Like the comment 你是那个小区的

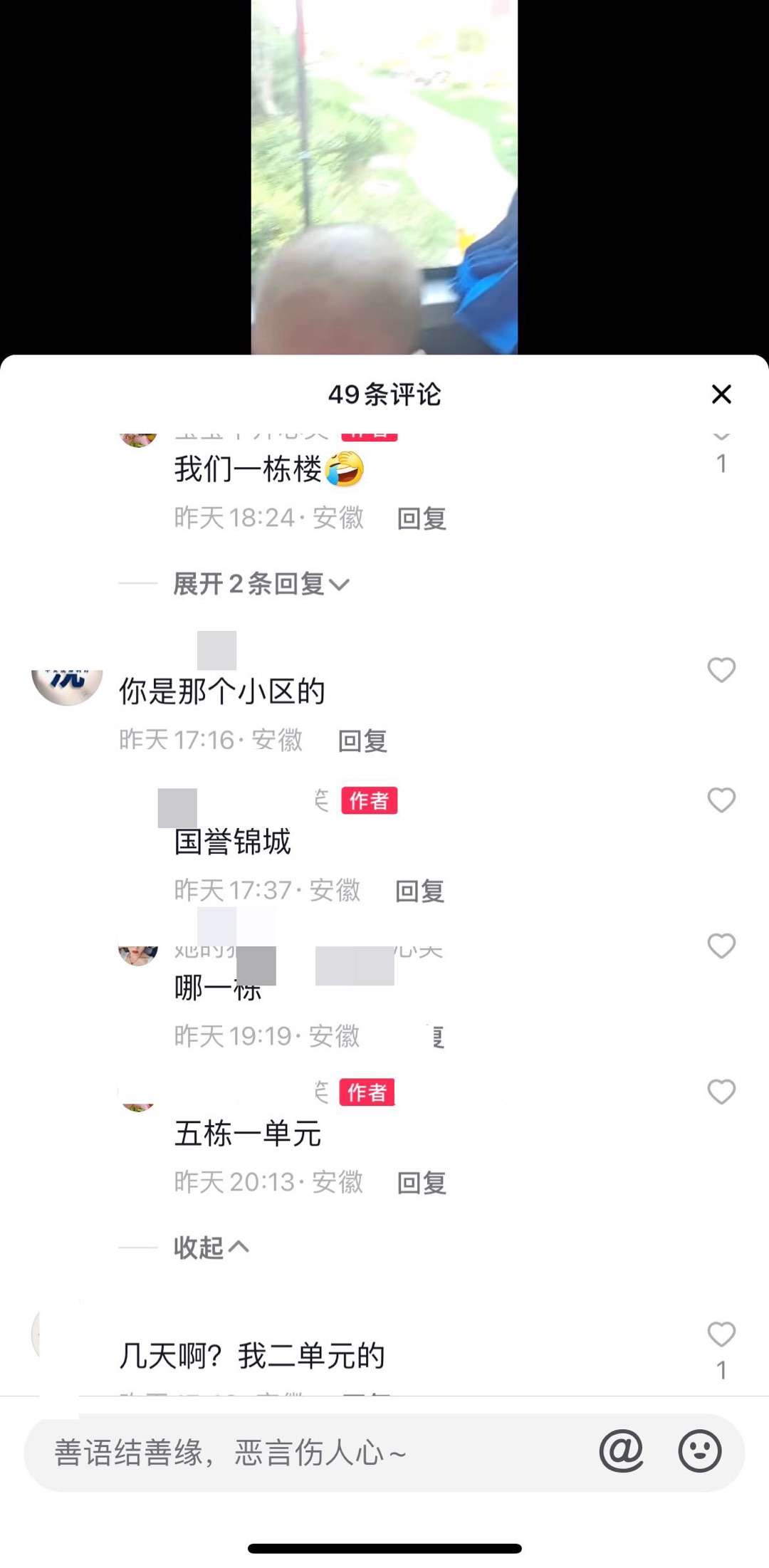tap(721, 669)
